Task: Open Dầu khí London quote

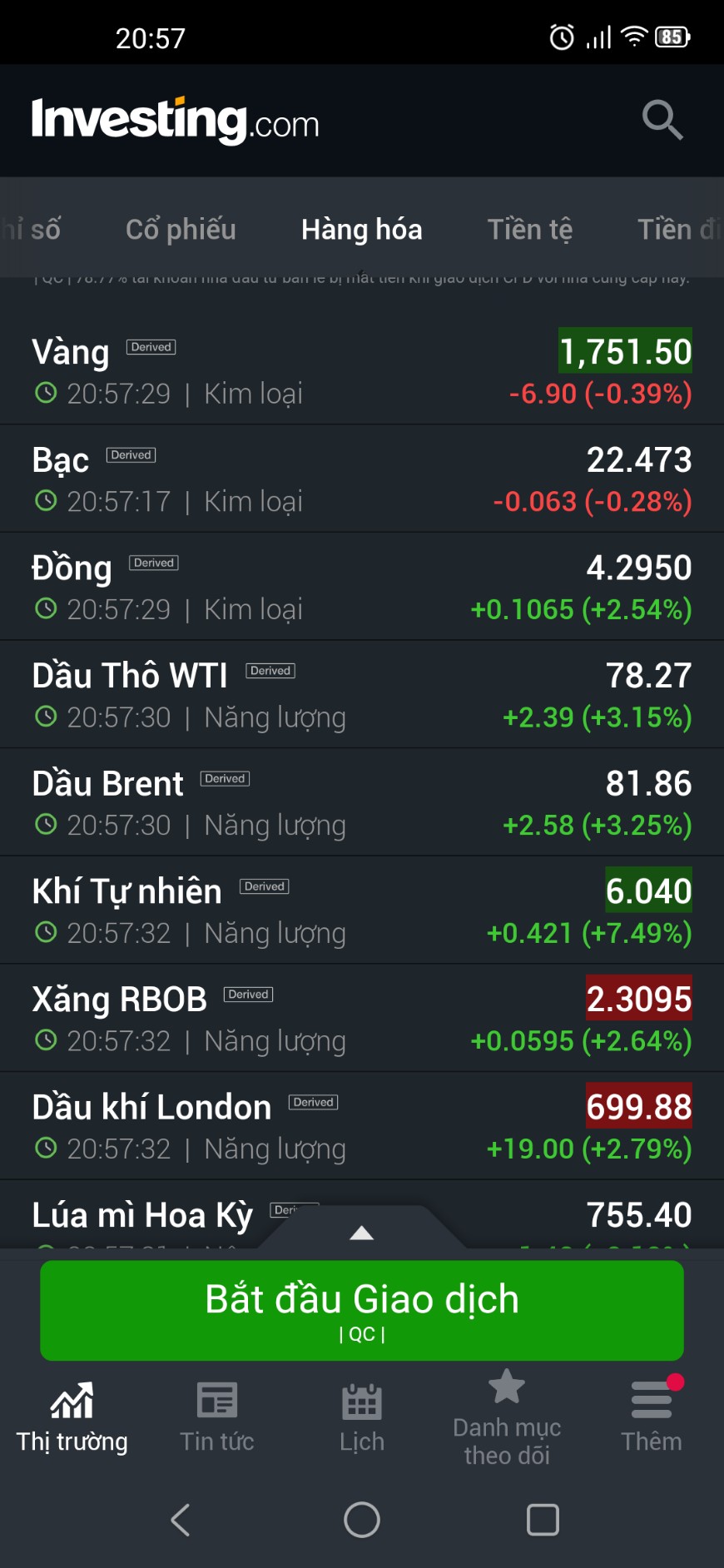Action: 361,1127
